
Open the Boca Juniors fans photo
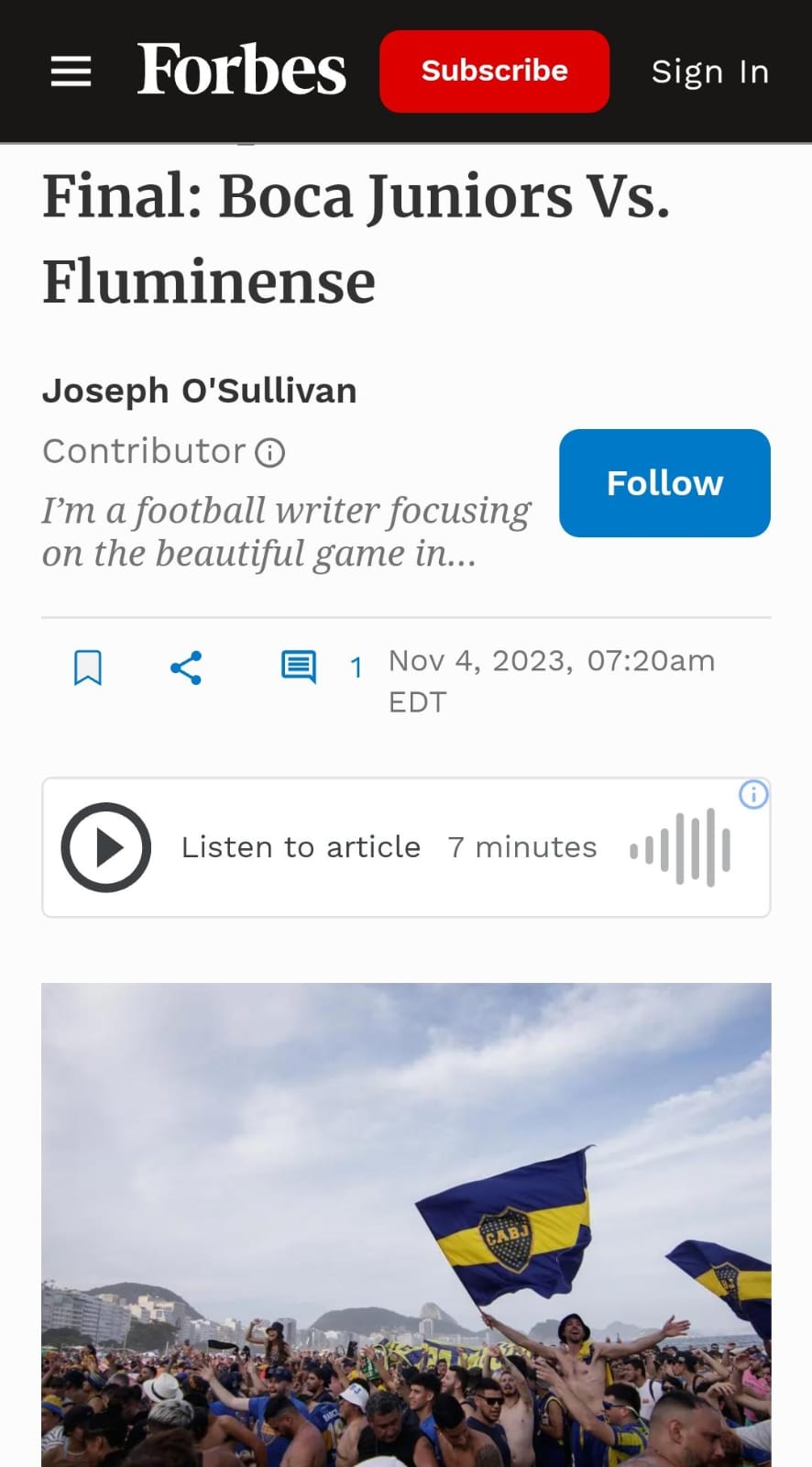[x=406, y=1225]
